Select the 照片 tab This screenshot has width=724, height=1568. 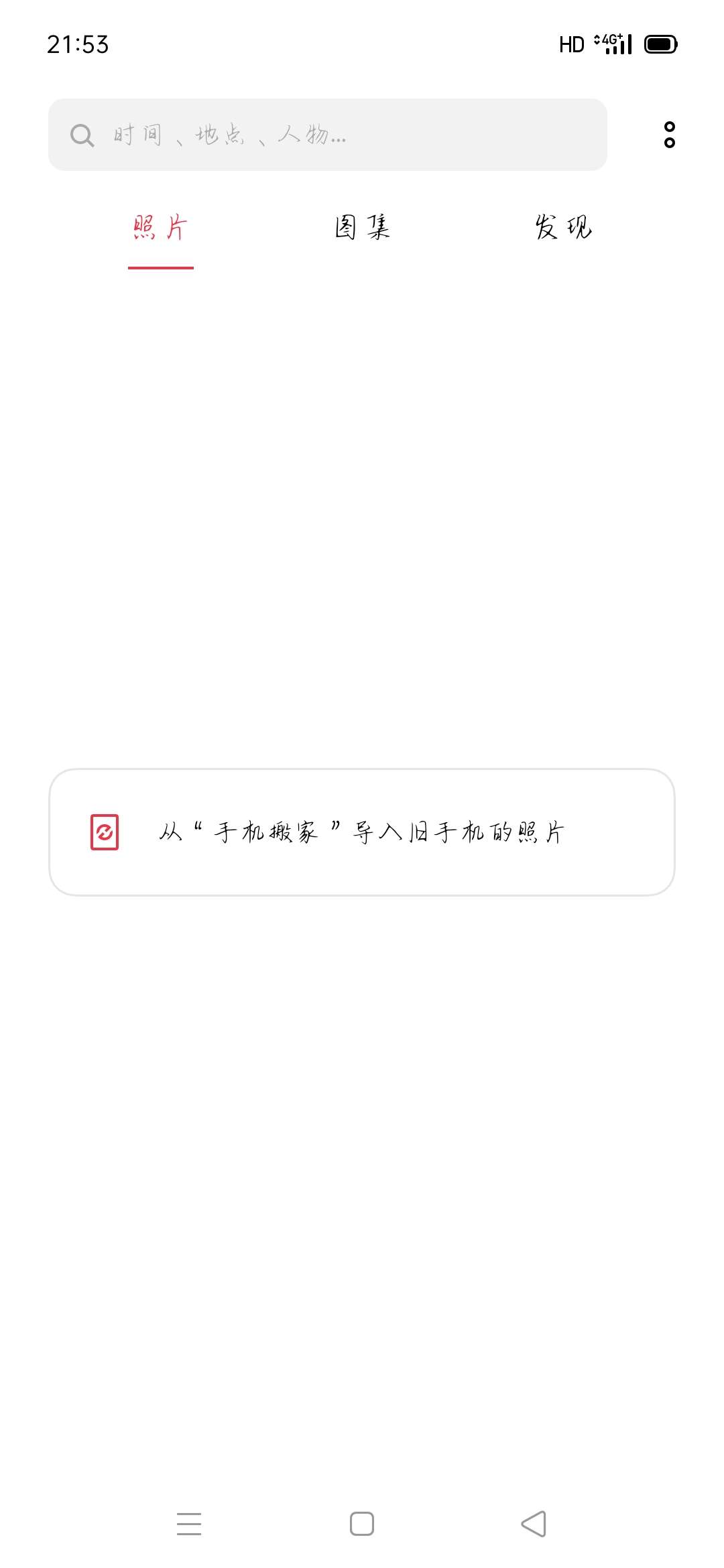[x=161, y=228]
